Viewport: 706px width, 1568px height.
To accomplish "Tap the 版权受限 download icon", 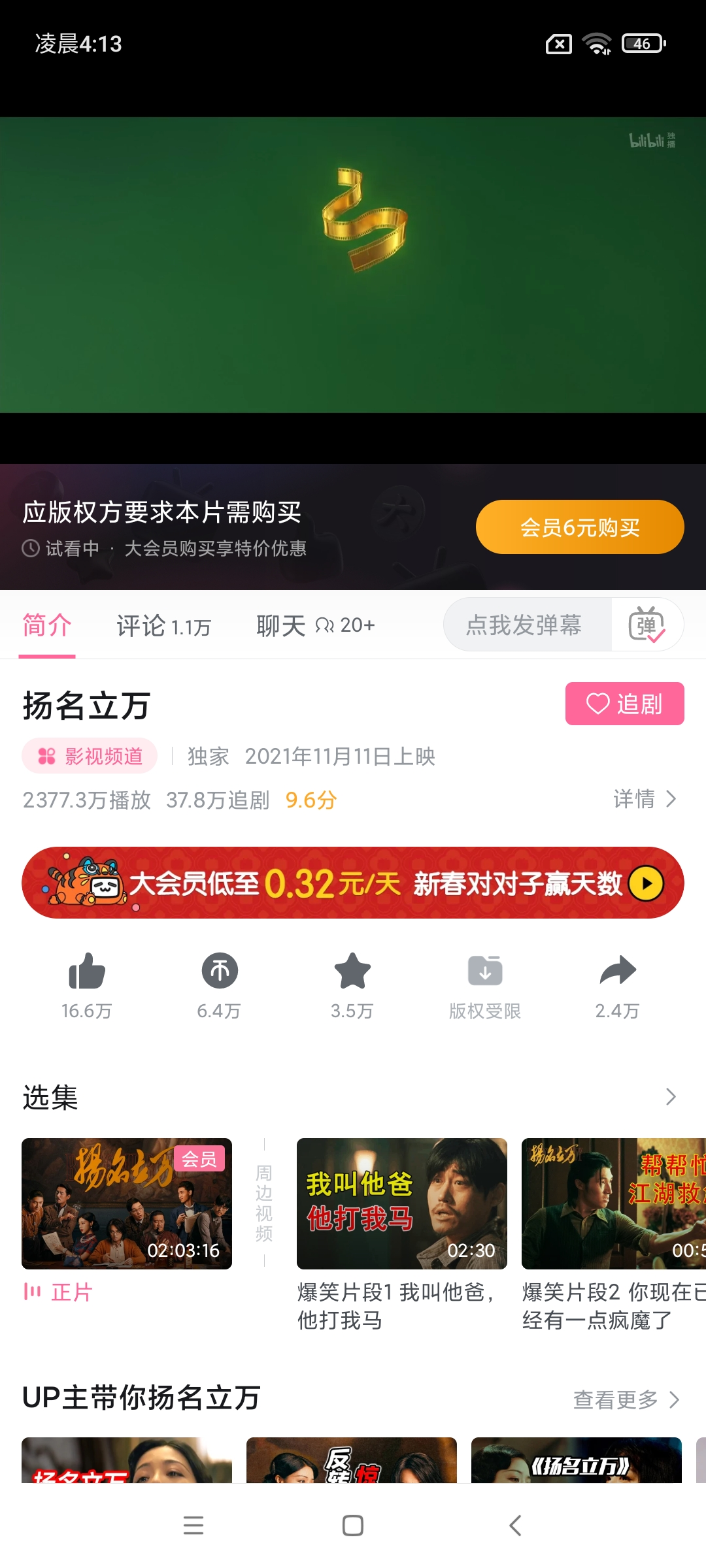I will [485, 972].
